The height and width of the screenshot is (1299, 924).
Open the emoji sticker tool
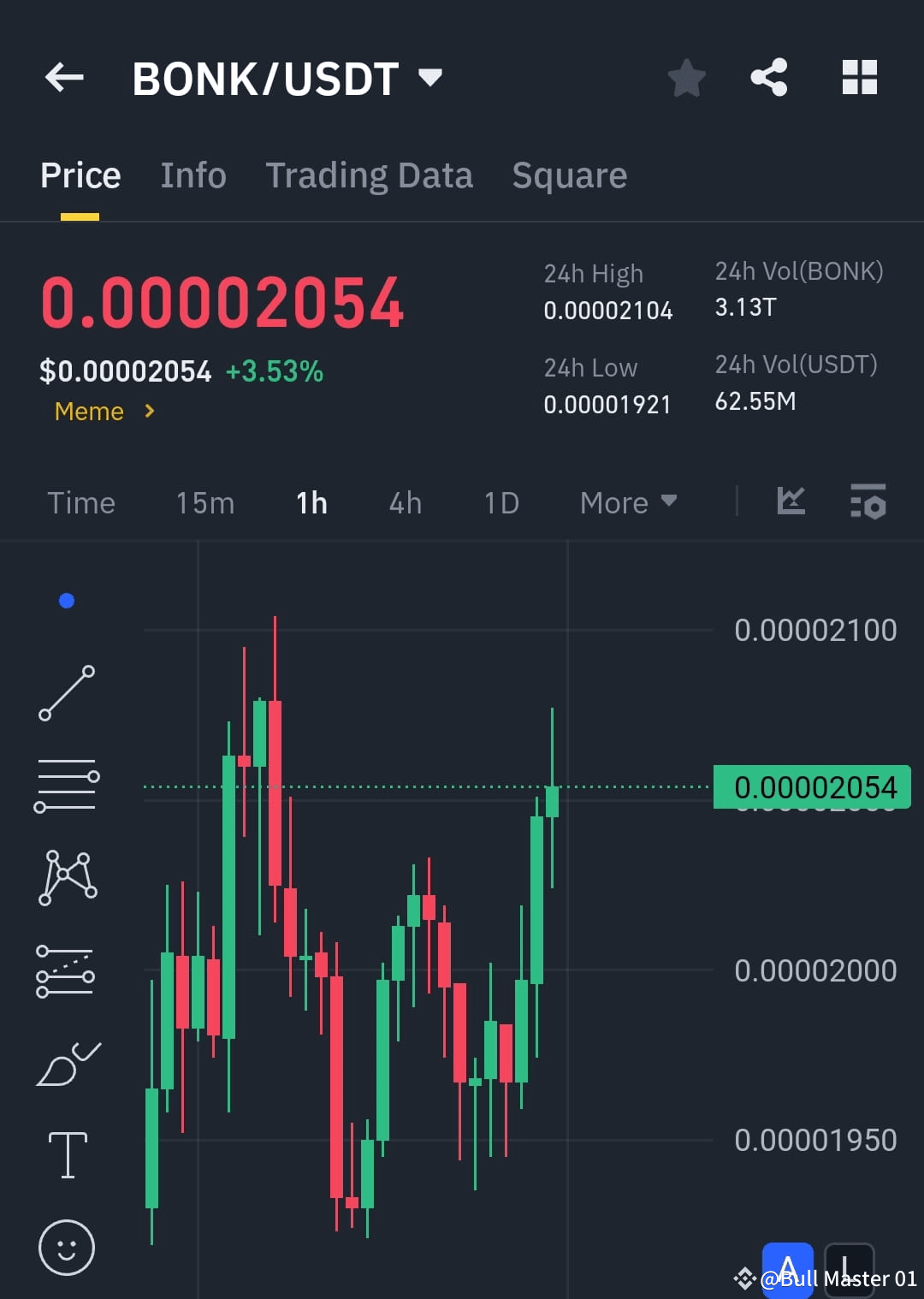[x=67, y=1248]
